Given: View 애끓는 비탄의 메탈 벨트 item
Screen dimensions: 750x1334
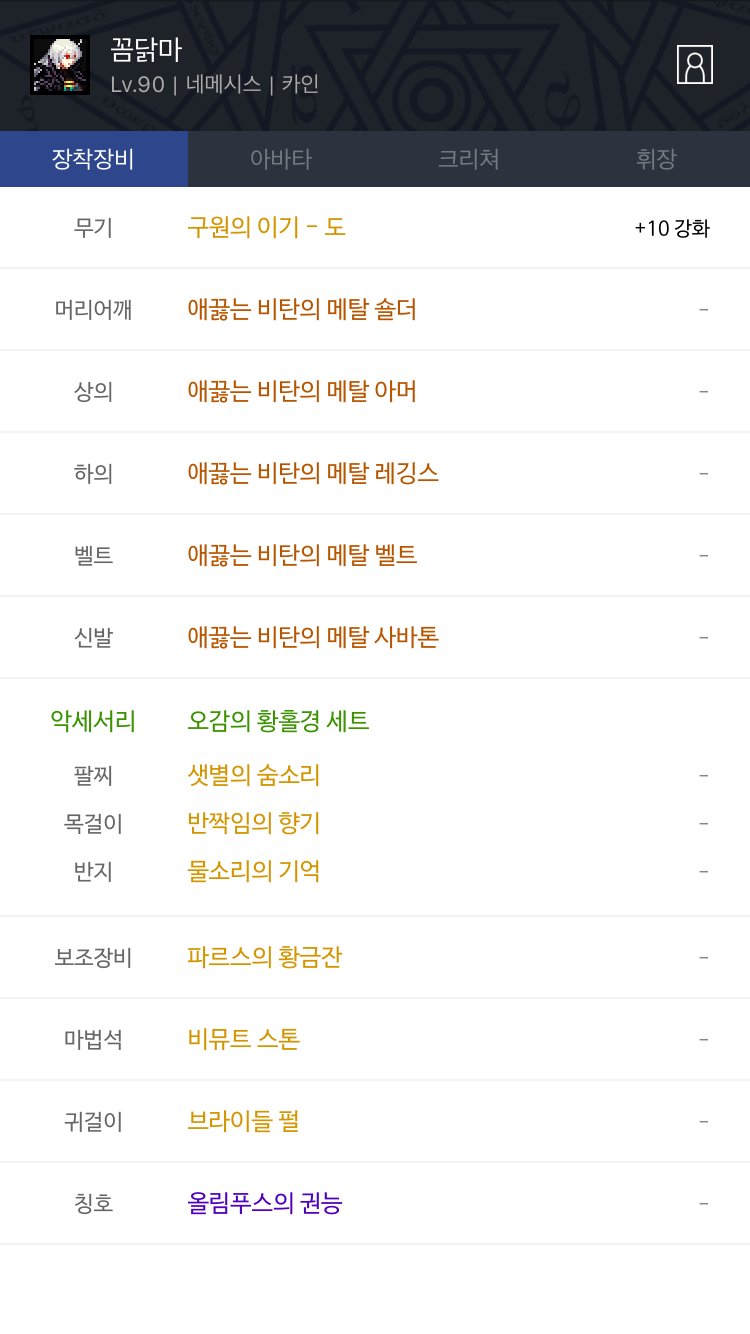Looking at the screenshot, I should click(x=302, y=555).
